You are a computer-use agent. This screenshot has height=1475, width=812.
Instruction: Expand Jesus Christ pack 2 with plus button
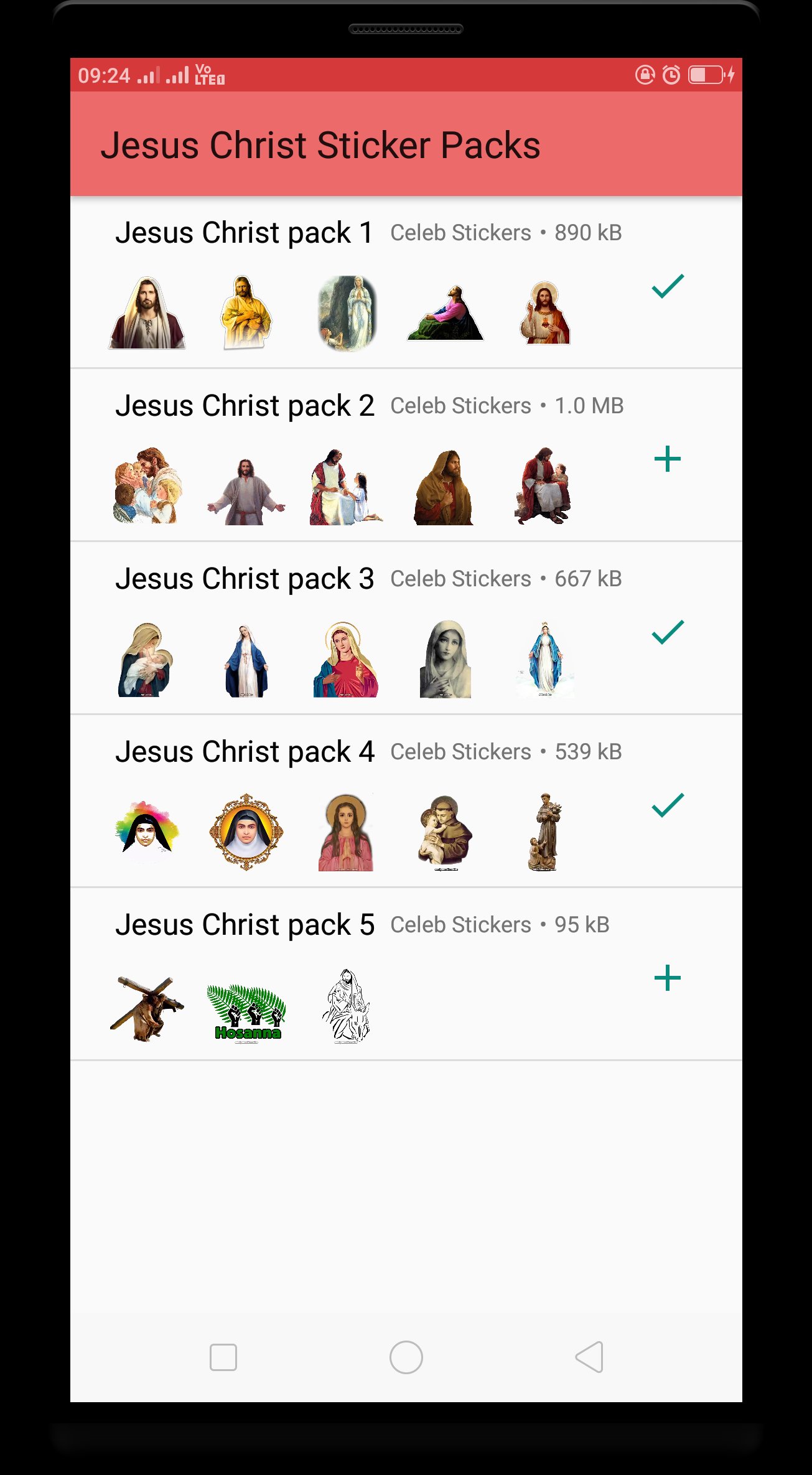667,459
